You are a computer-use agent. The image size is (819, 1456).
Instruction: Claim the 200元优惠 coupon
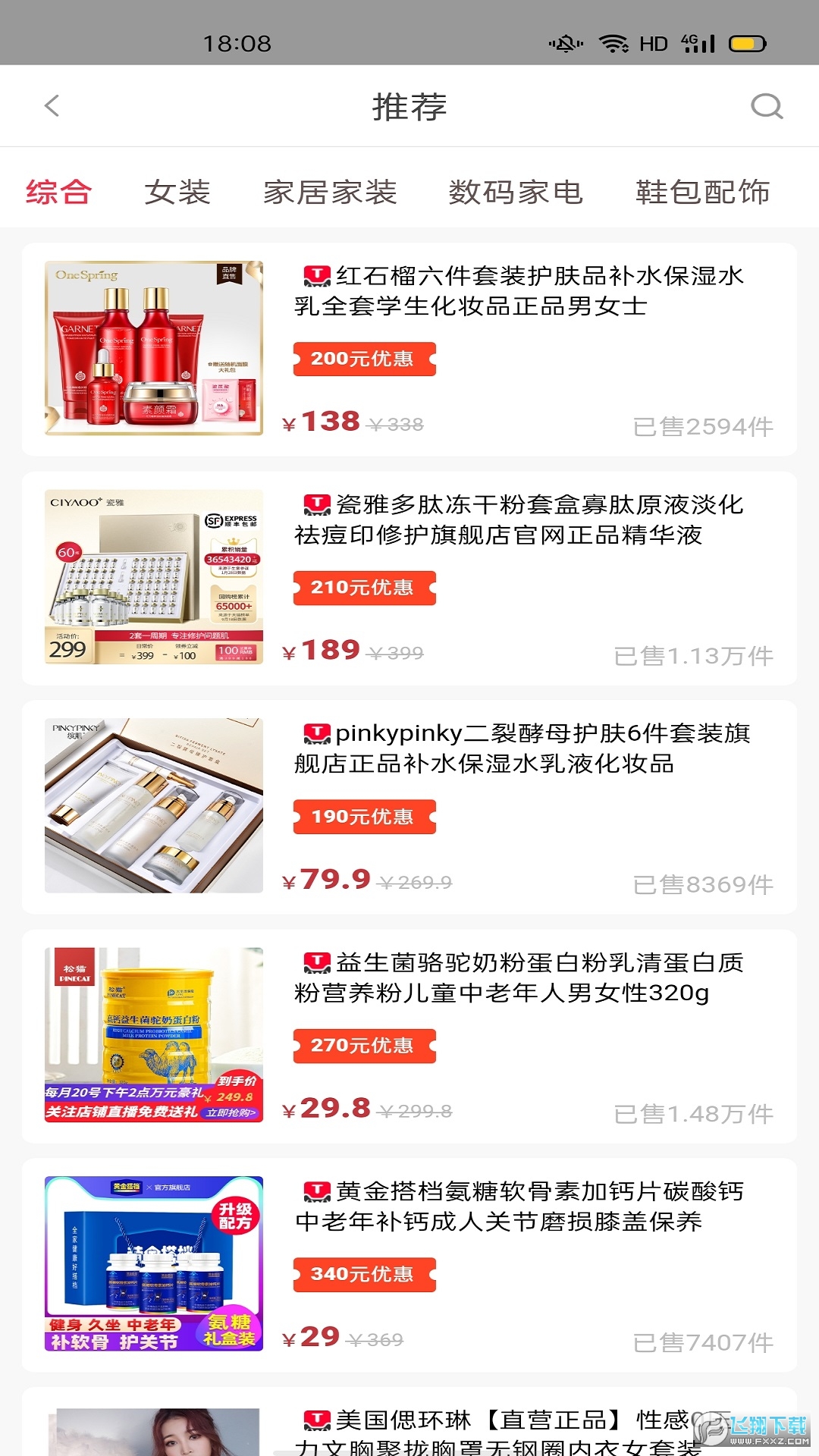[x=364, y=359]
